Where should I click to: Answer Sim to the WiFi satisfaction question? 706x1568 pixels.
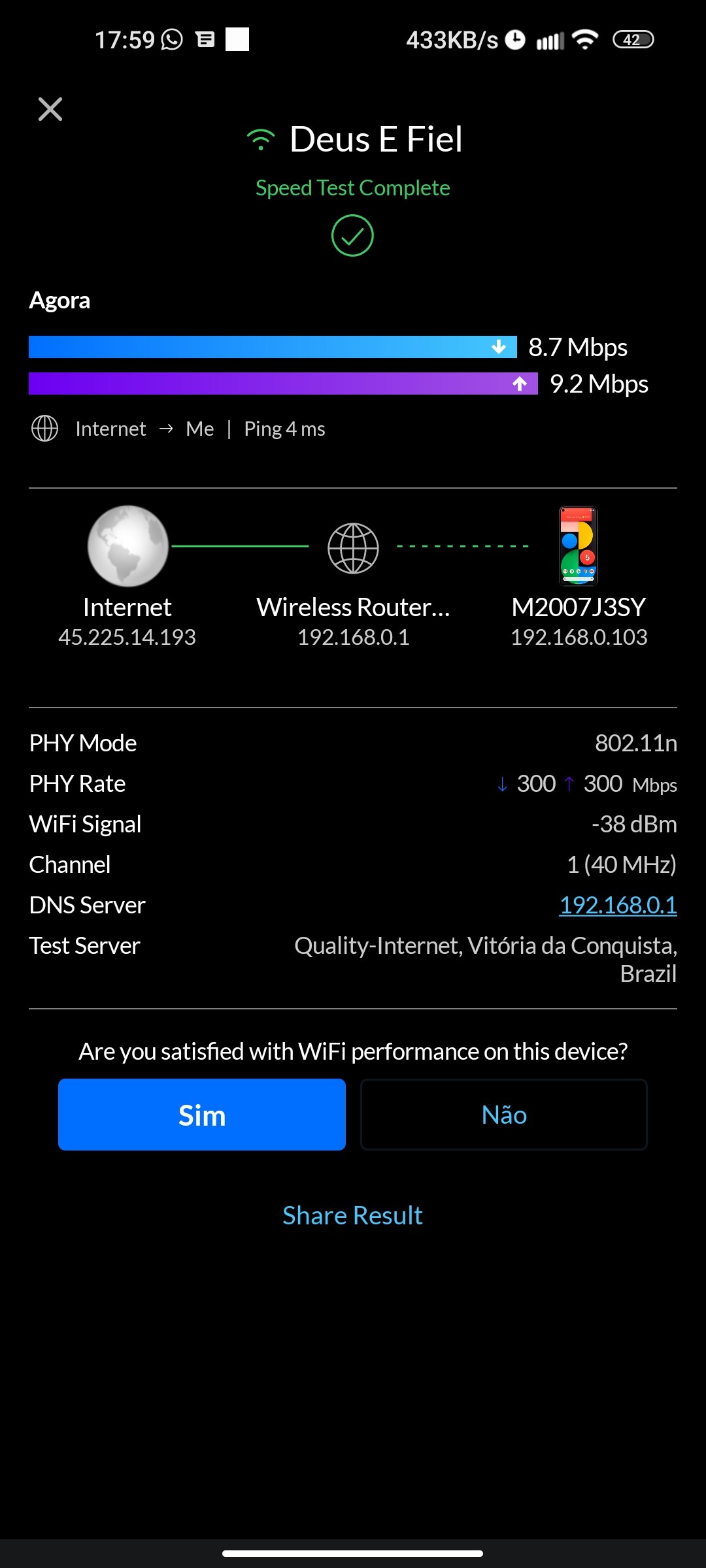201,1115
